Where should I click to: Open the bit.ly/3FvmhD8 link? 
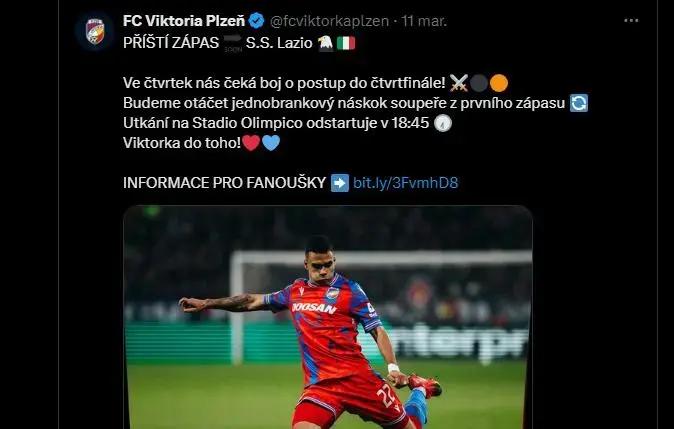click(x=405, y=182)
